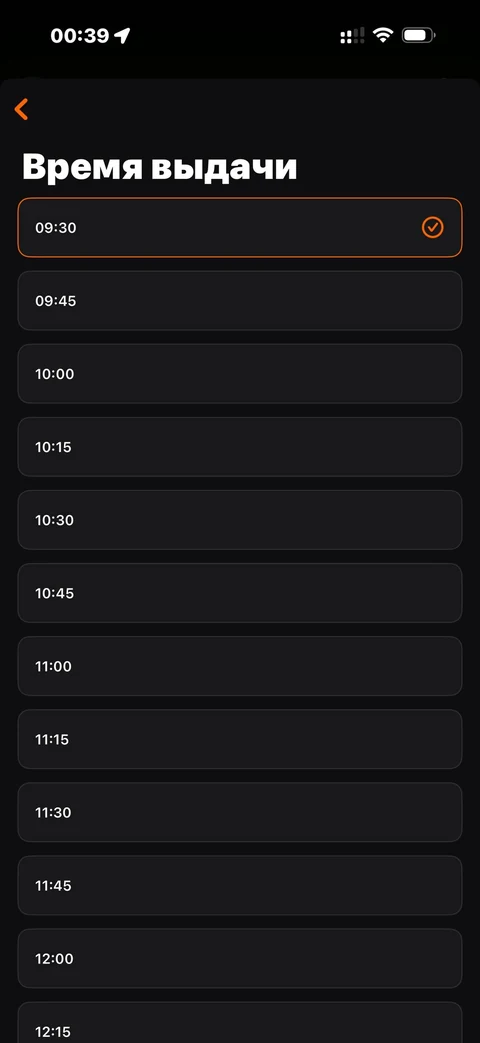Select the 10:15 time slot
Image resolution: width=480 pixels, height=1043 pixels.
[239, 447]
